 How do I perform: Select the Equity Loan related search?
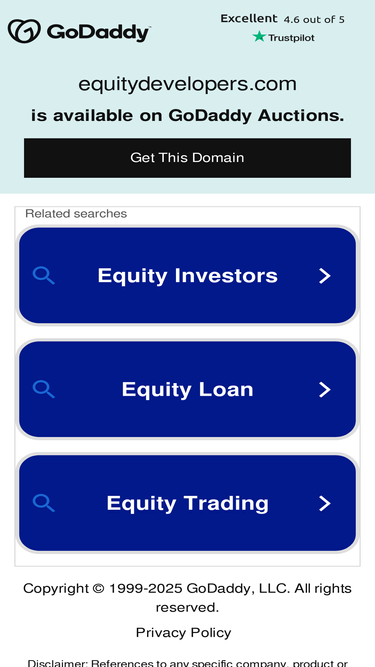pos(188,389)
